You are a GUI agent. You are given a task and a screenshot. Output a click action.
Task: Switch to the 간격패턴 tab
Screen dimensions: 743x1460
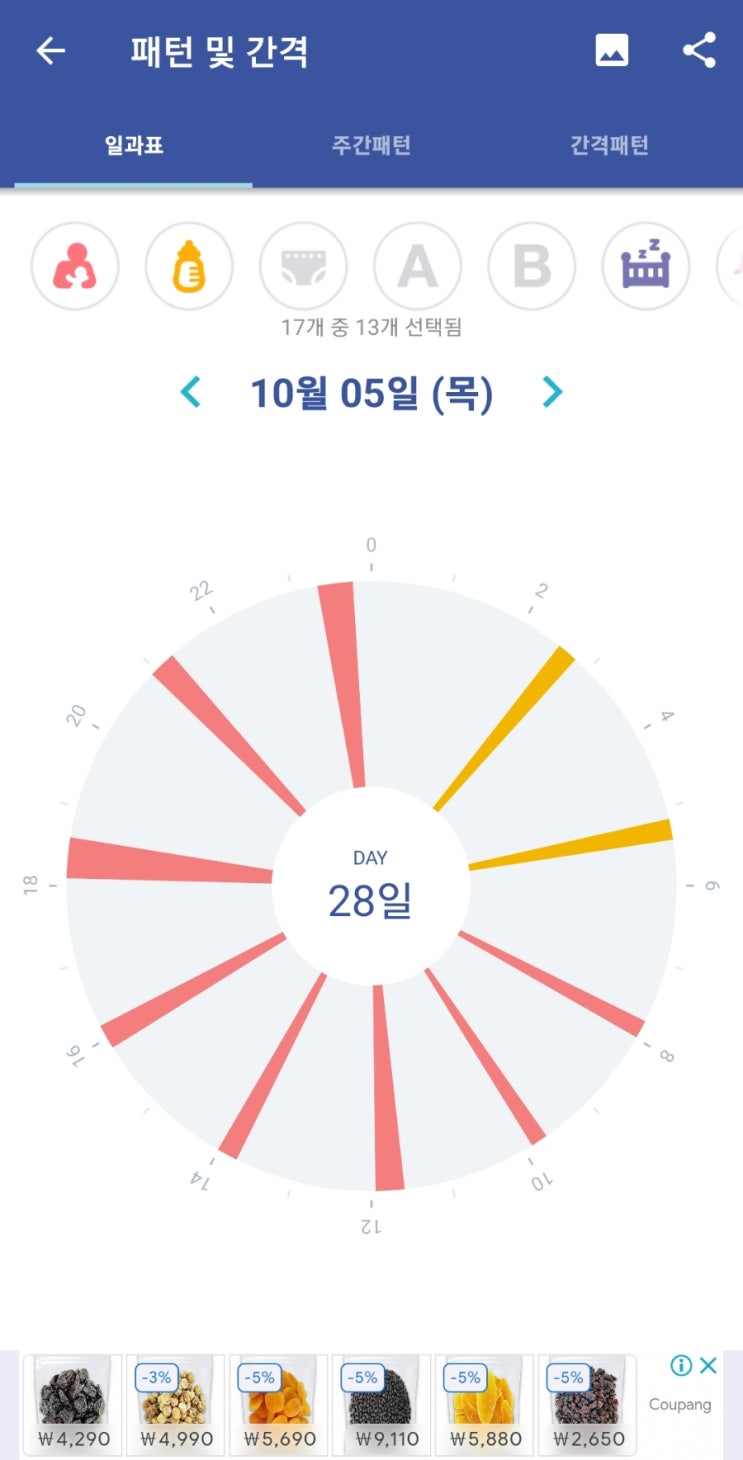(609, 145)
